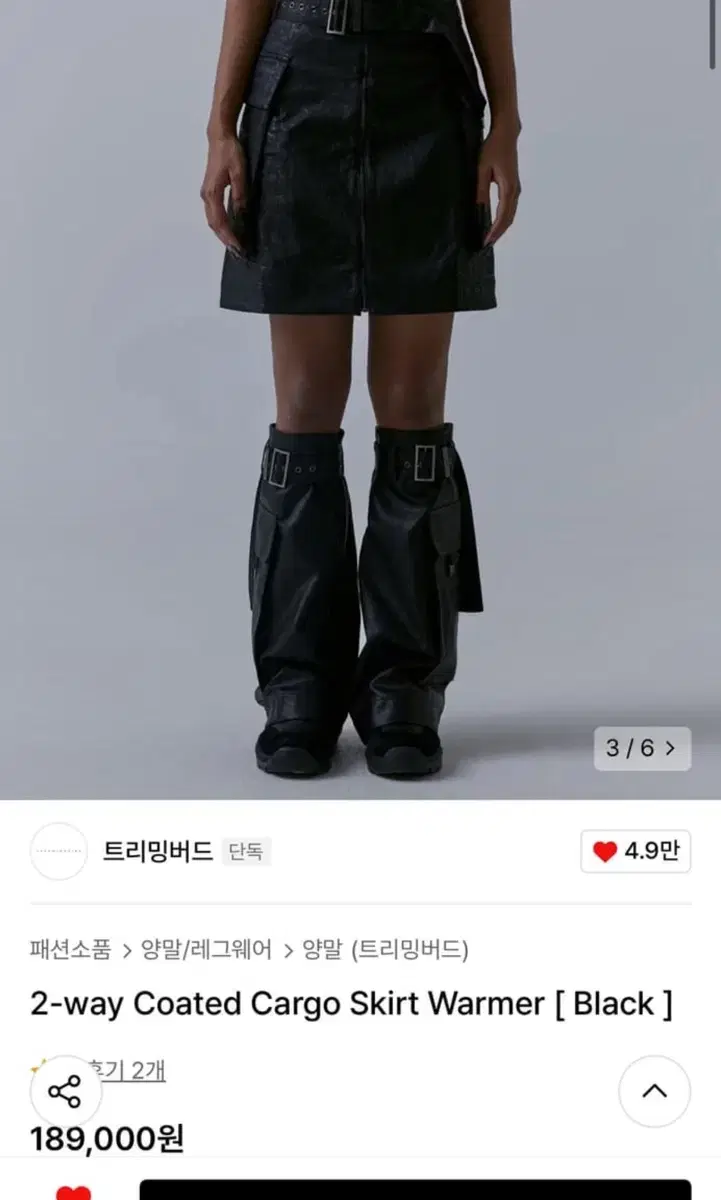Screen dimensions: 721x1200
Task: Tap the black purchase bar at bottom
Action: (x=420, y=1192)
